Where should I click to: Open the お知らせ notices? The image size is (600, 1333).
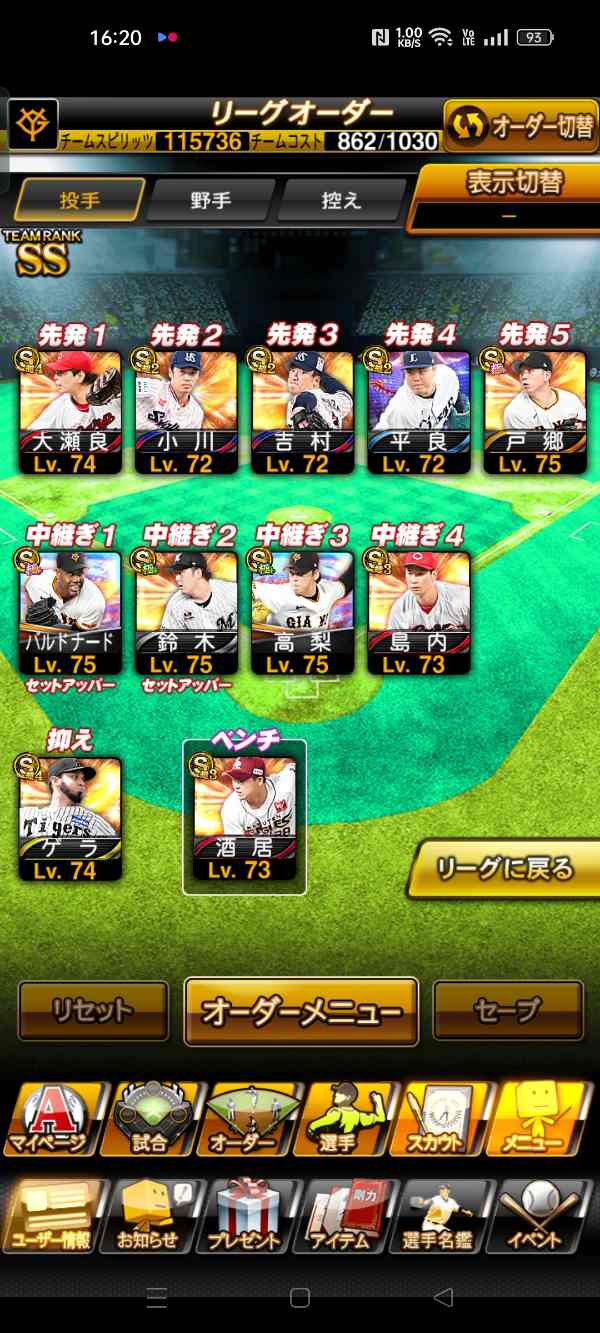point(149,1216)
